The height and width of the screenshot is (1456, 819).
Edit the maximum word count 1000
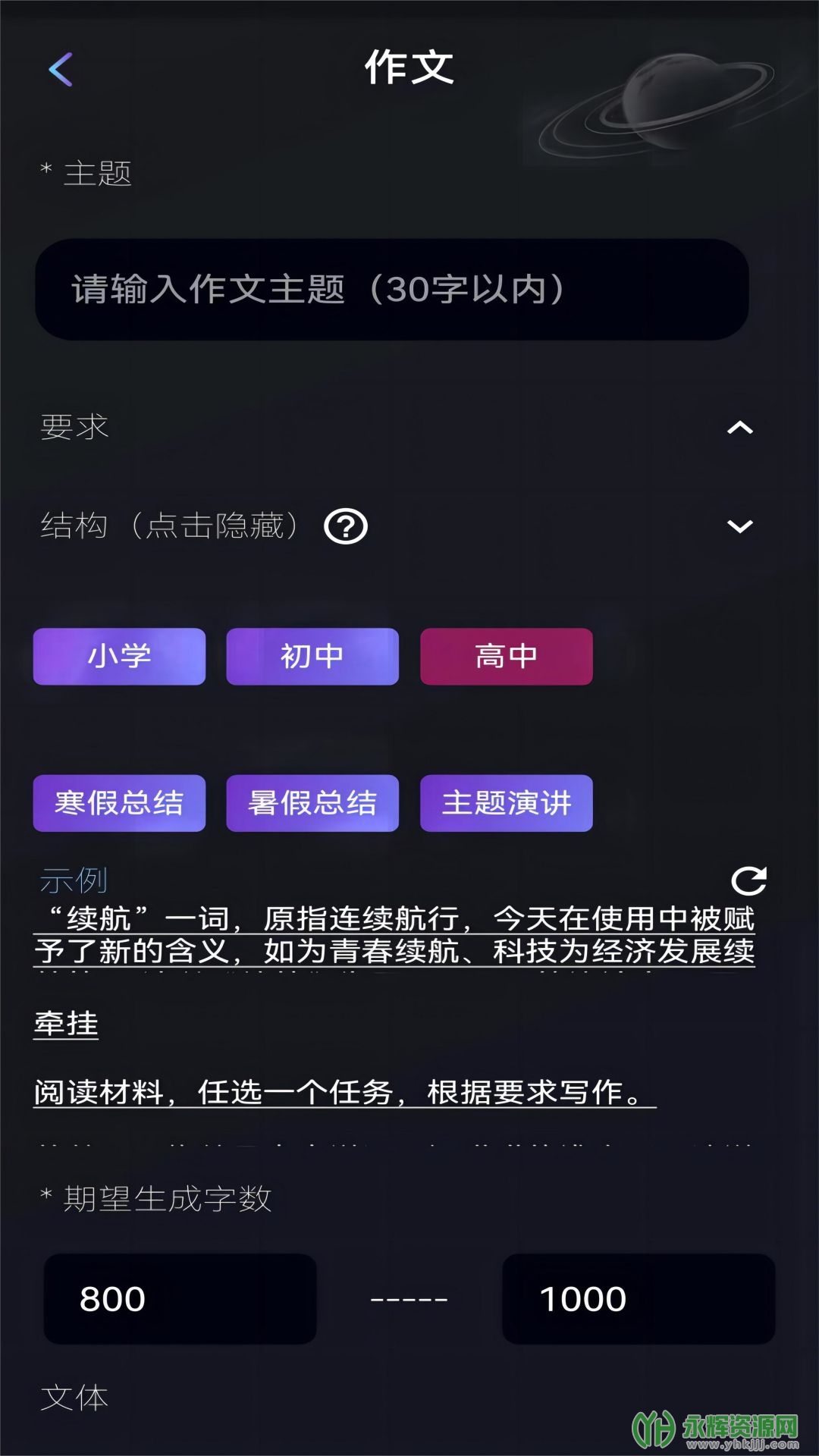pos(638,1299)
